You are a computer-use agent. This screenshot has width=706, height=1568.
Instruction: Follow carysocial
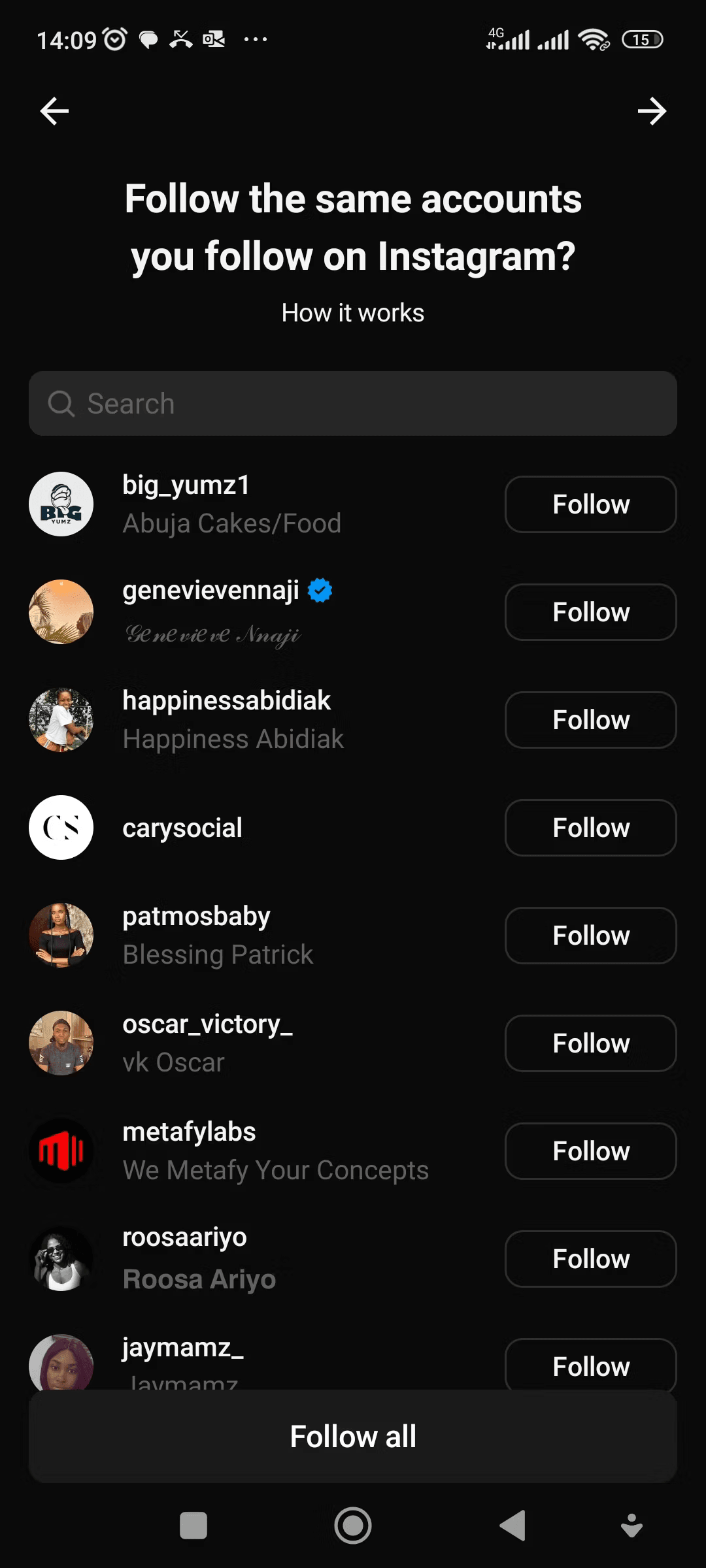[x=590, y=828]
